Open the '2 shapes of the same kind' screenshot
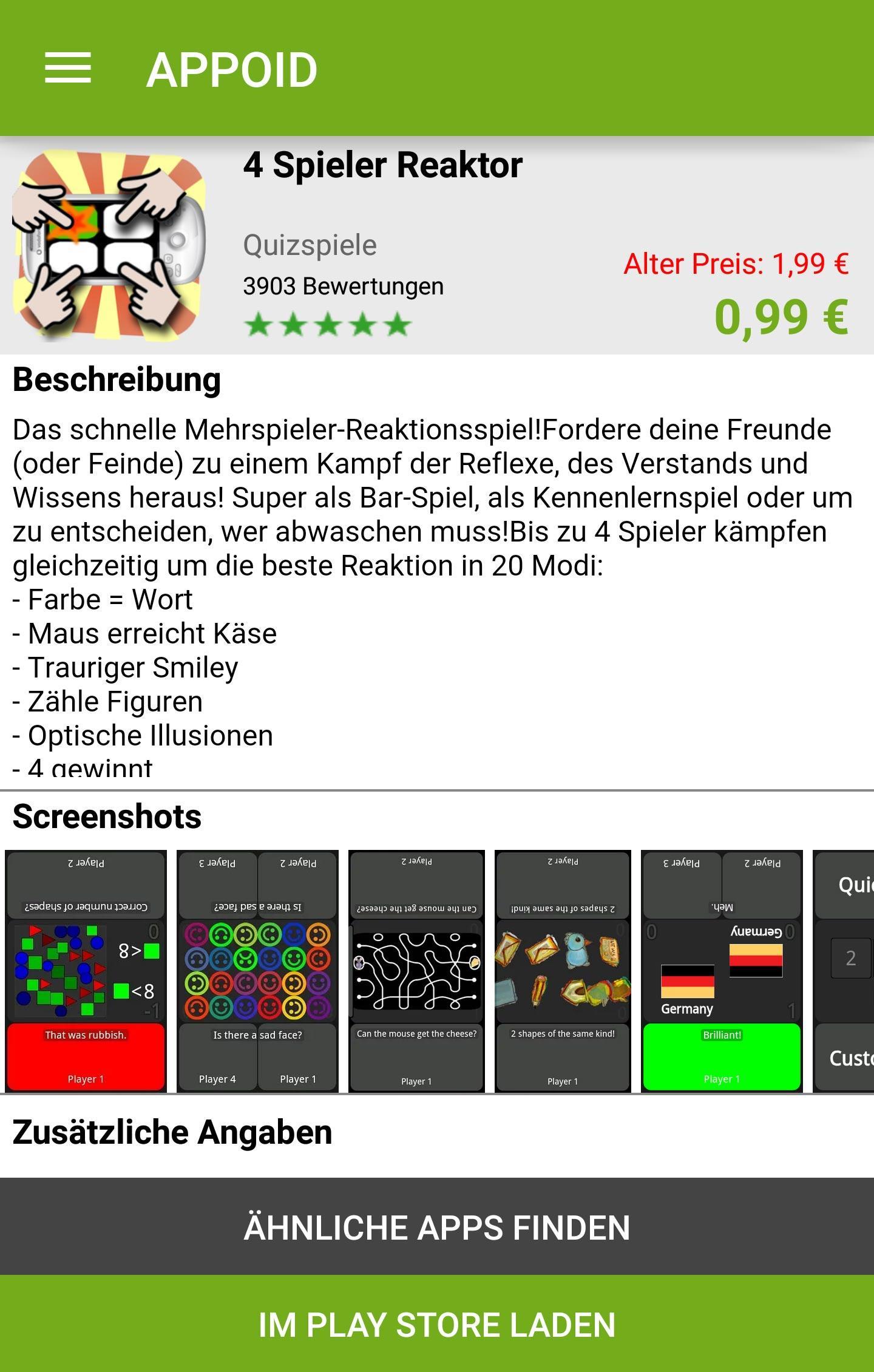The height and width of the screenshot is (1372, 874). pyautogui.click(x=563, y=971)
